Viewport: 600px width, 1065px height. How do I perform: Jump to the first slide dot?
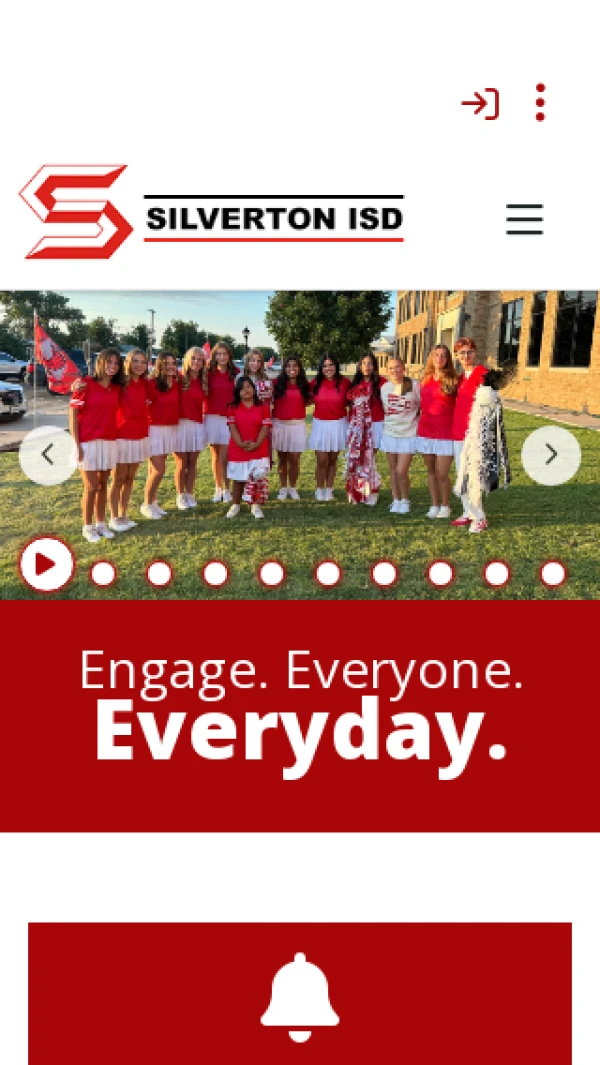coord(103,574)
